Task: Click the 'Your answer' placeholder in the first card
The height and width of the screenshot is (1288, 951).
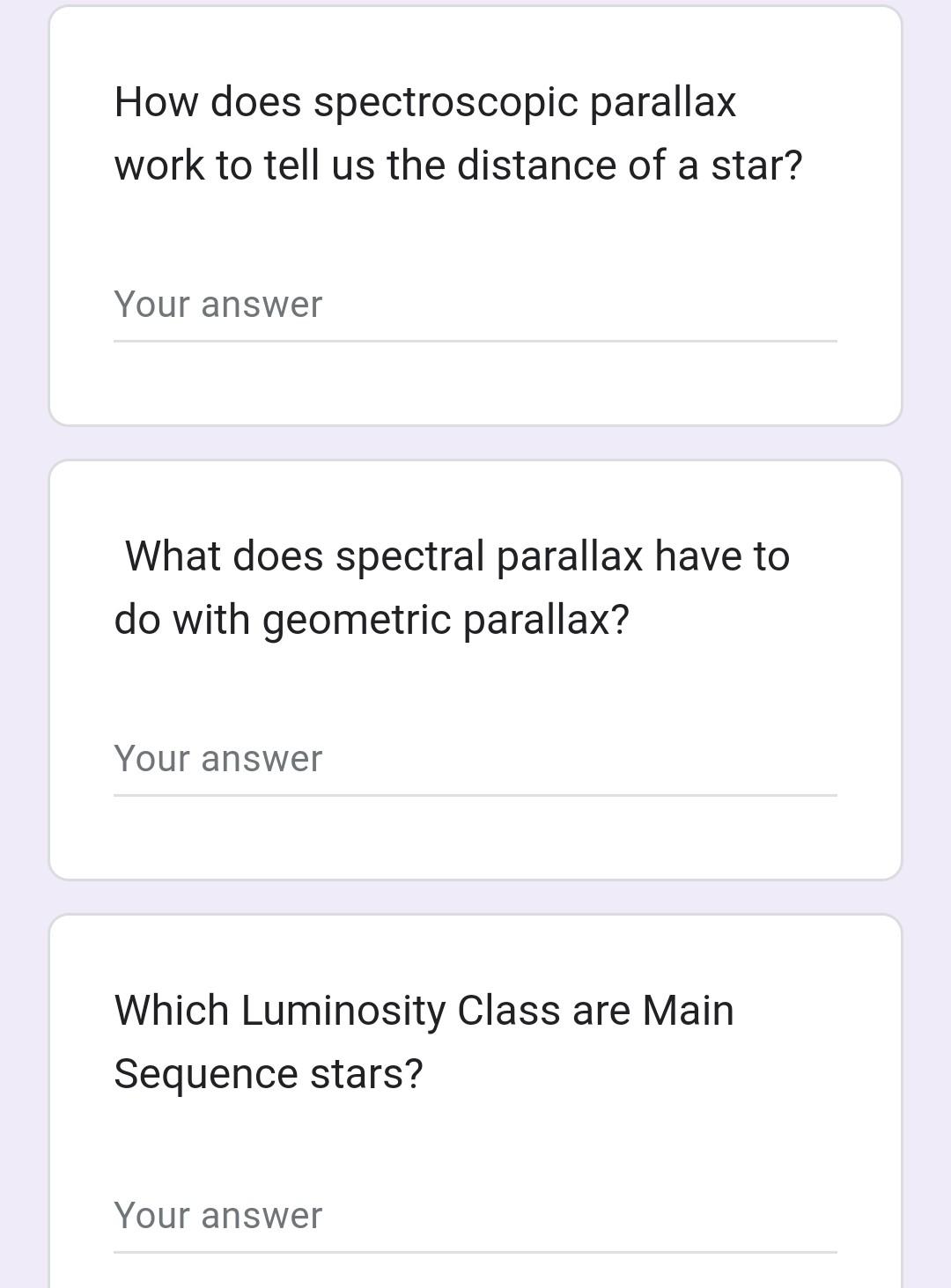Action: click(x=217, y=304)
